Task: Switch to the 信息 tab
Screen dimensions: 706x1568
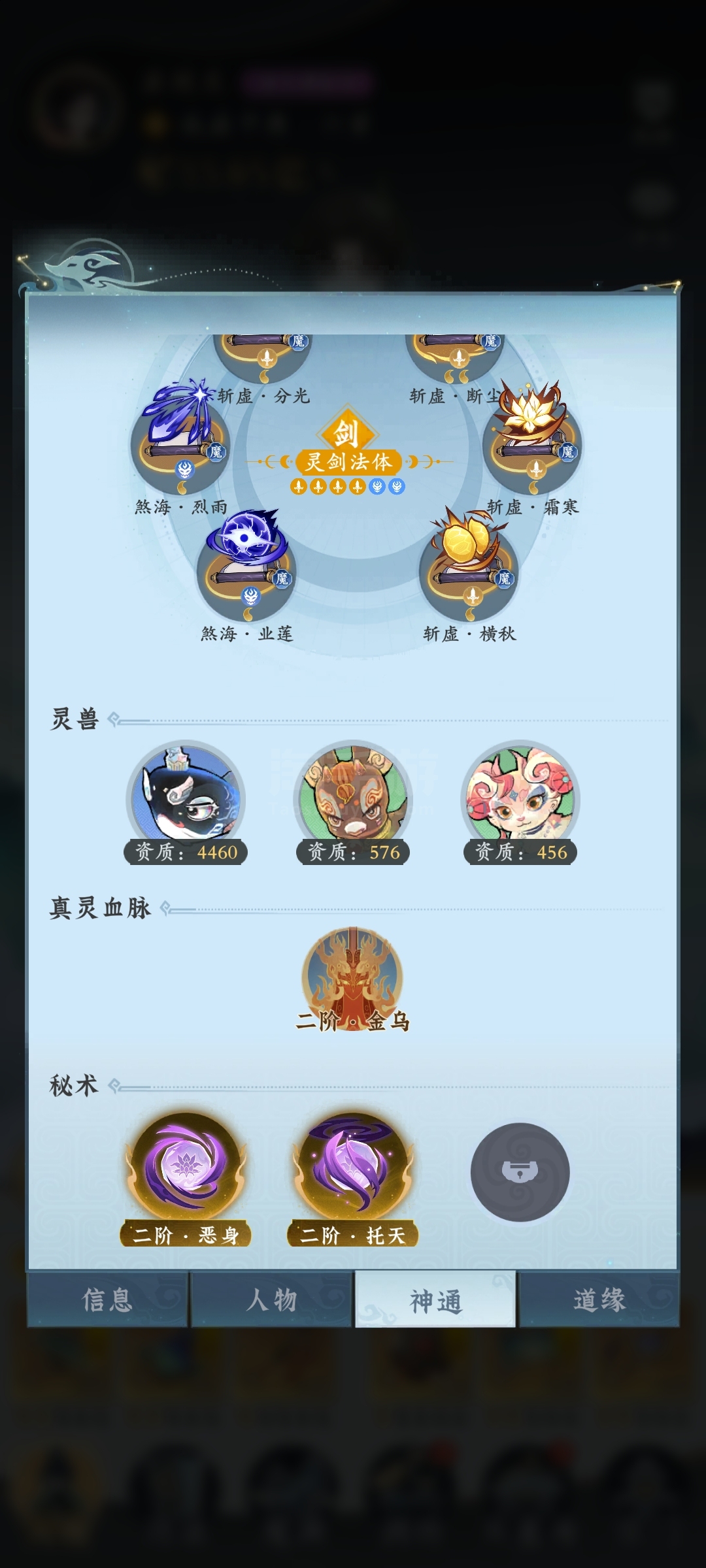Action: coord(108,1299)
